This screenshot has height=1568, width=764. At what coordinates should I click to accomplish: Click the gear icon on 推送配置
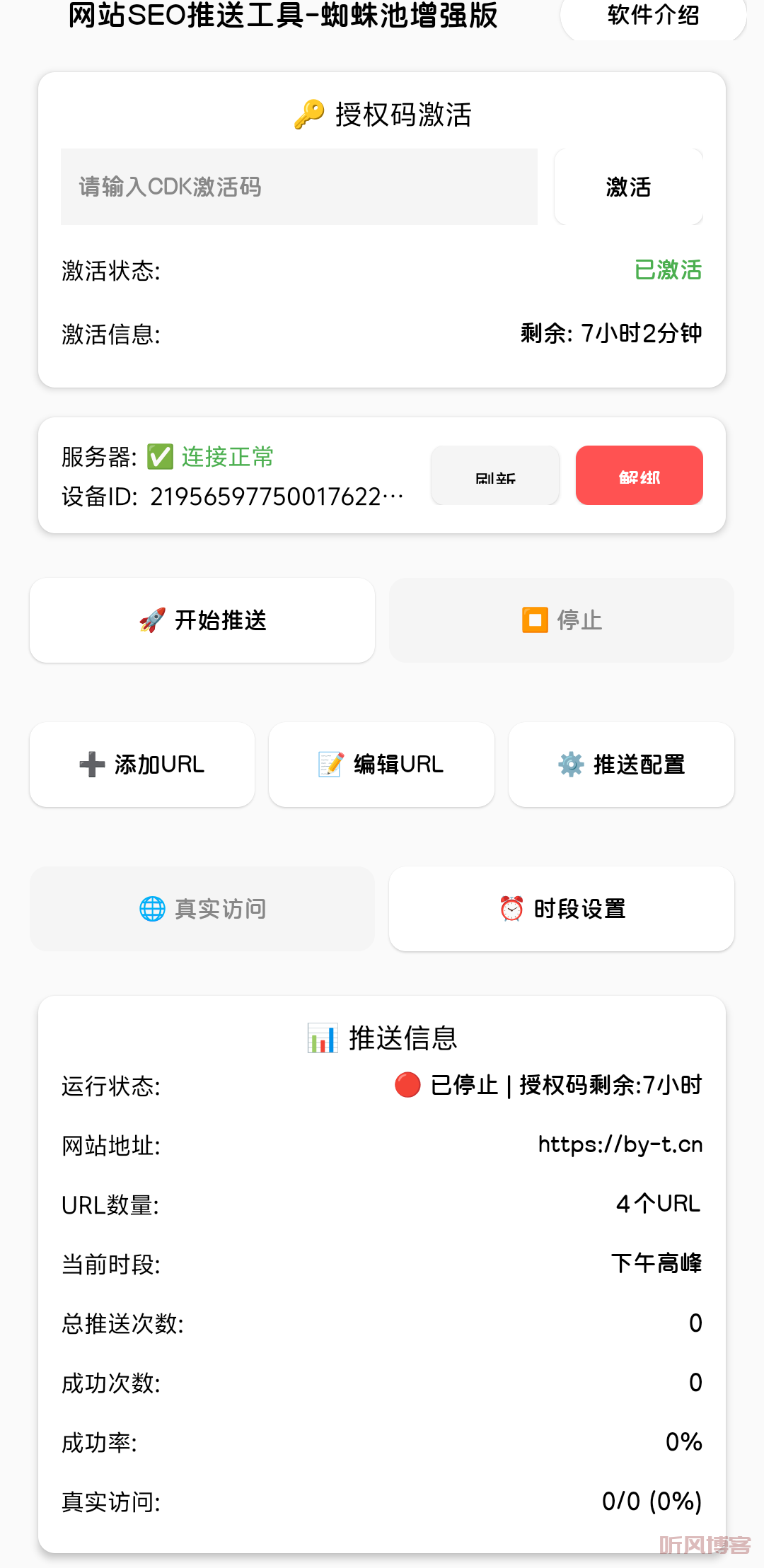pyautogui.click(x=570, y=765)
